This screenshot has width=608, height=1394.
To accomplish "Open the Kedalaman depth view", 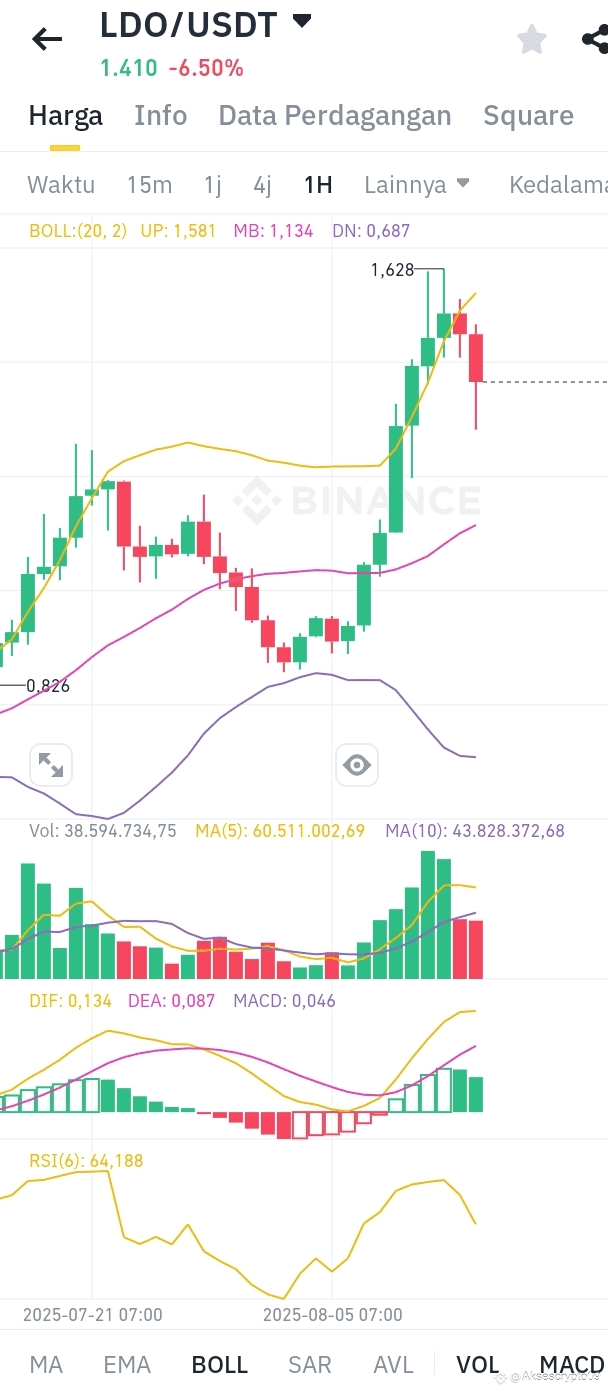I will [558, 185].
